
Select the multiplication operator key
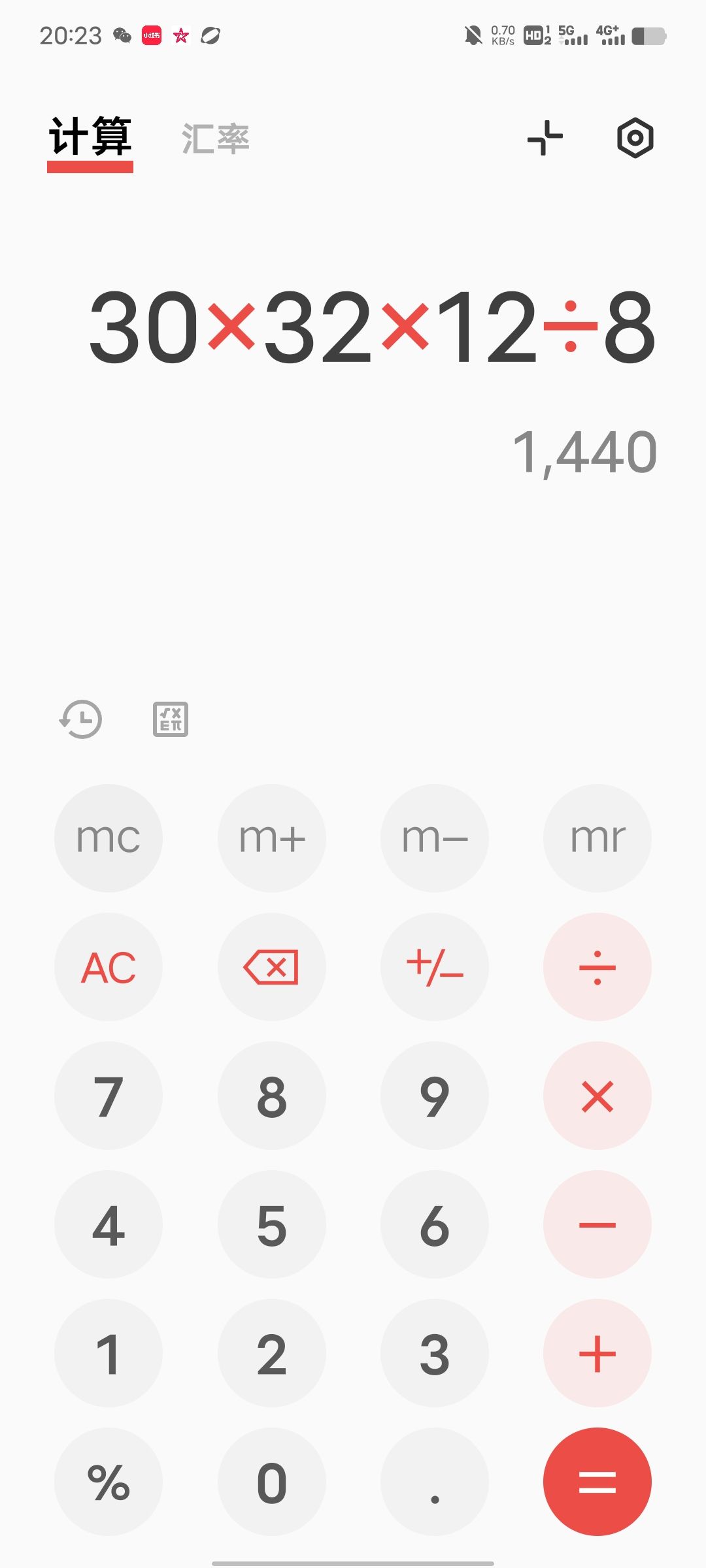(597, 1096)
